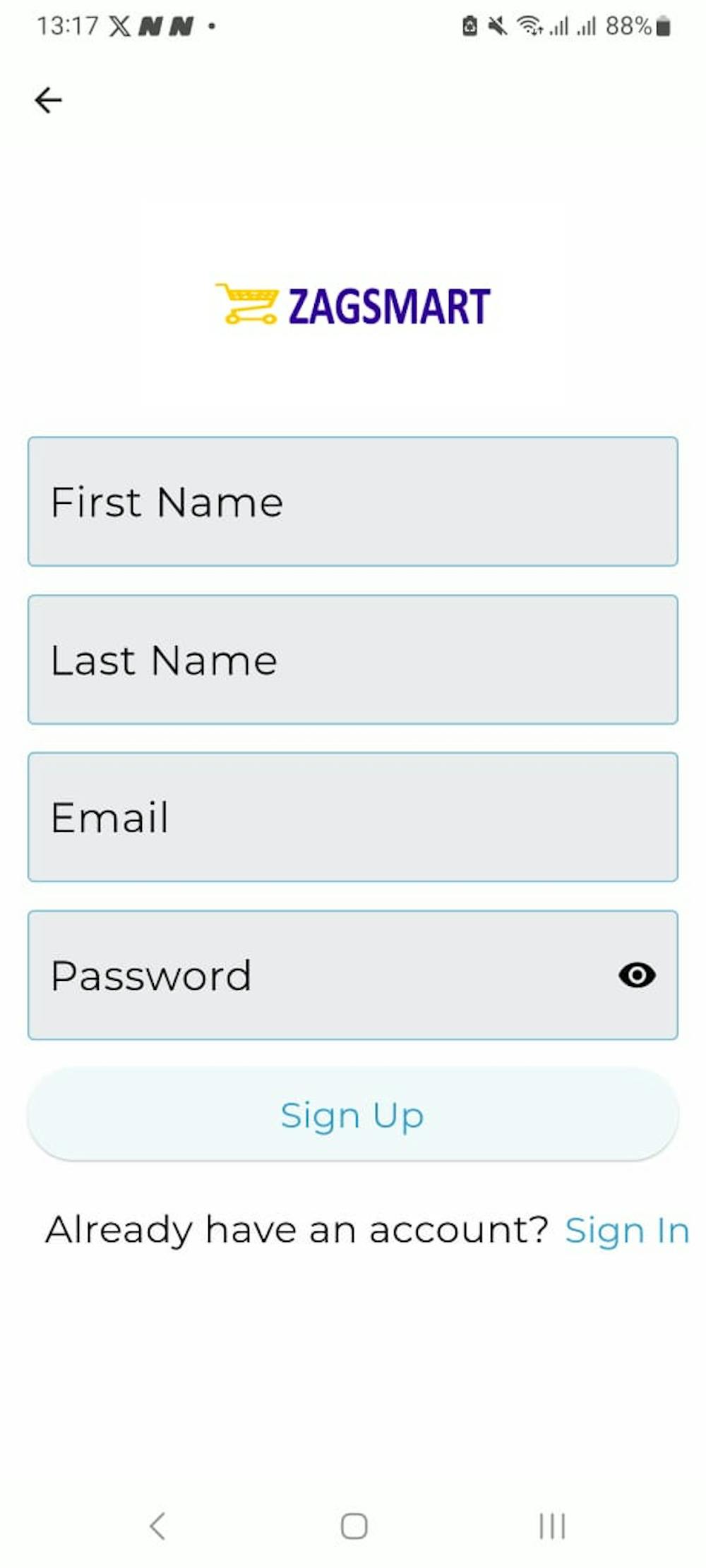Open recent apps from navigation bar
This screenshot has height=1568, width=706.
click(552, 1526)
